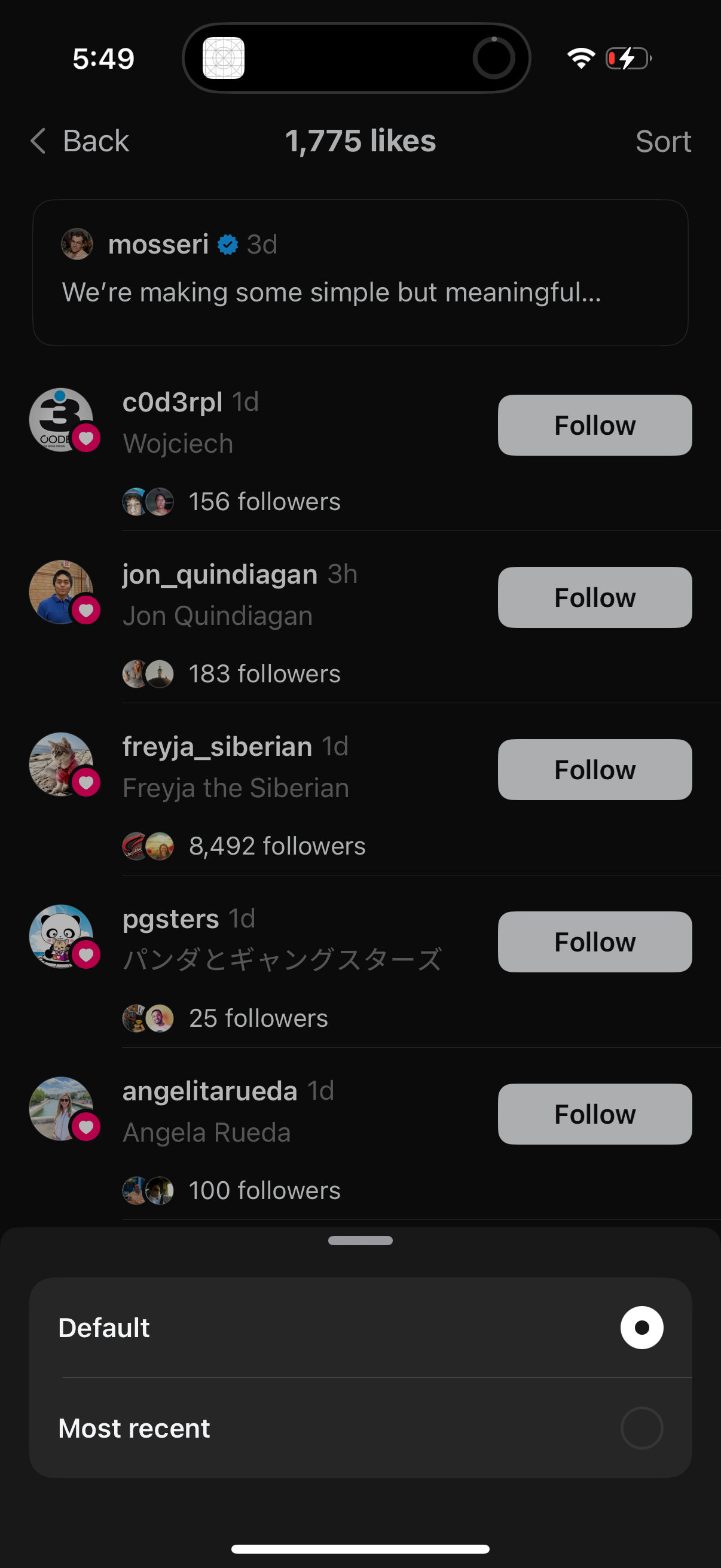The width and height of the screenshot is (721, 1568).
Task: Follow c0d3rpl
Action: [594, 425]
